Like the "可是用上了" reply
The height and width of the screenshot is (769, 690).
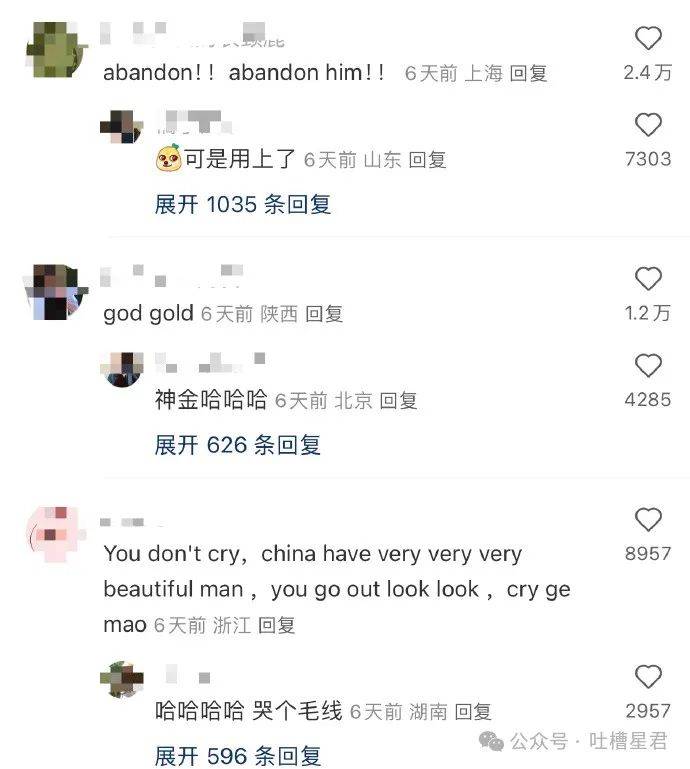coord(648,125)
